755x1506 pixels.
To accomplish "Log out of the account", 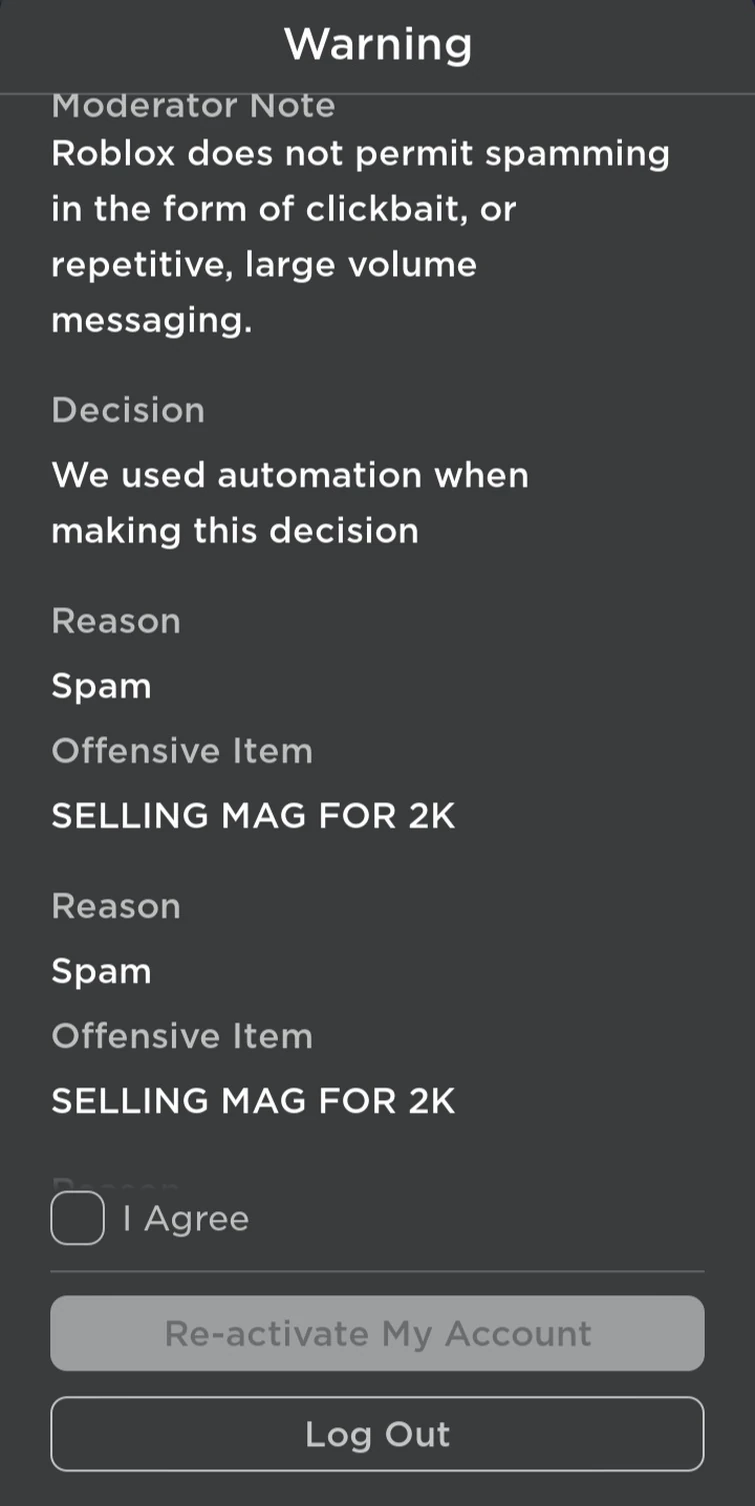I will click(377, 1434).
